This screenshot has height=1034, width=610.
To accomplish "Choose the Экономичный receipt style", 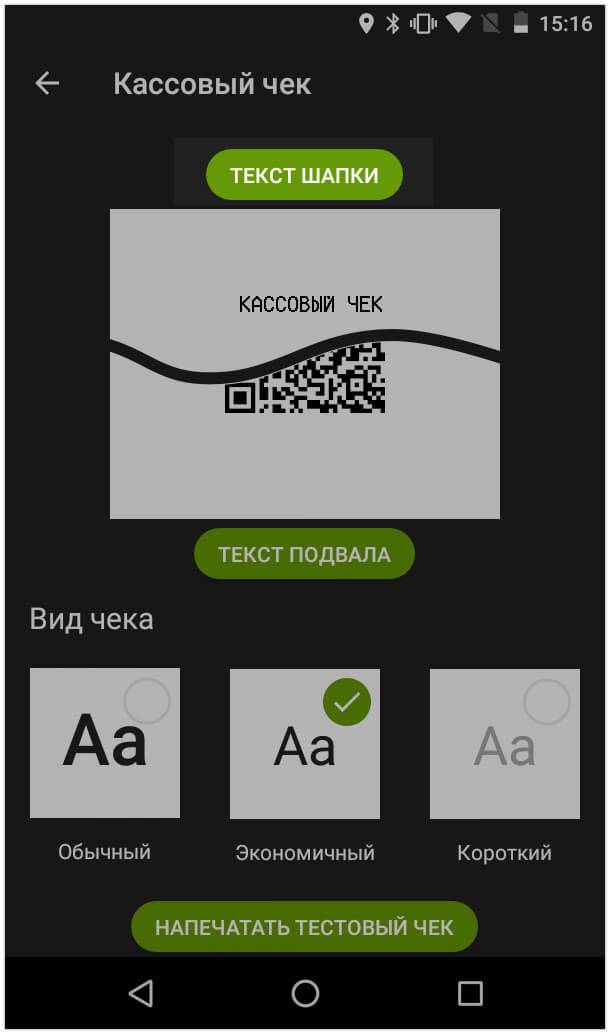I will point(305,743).
